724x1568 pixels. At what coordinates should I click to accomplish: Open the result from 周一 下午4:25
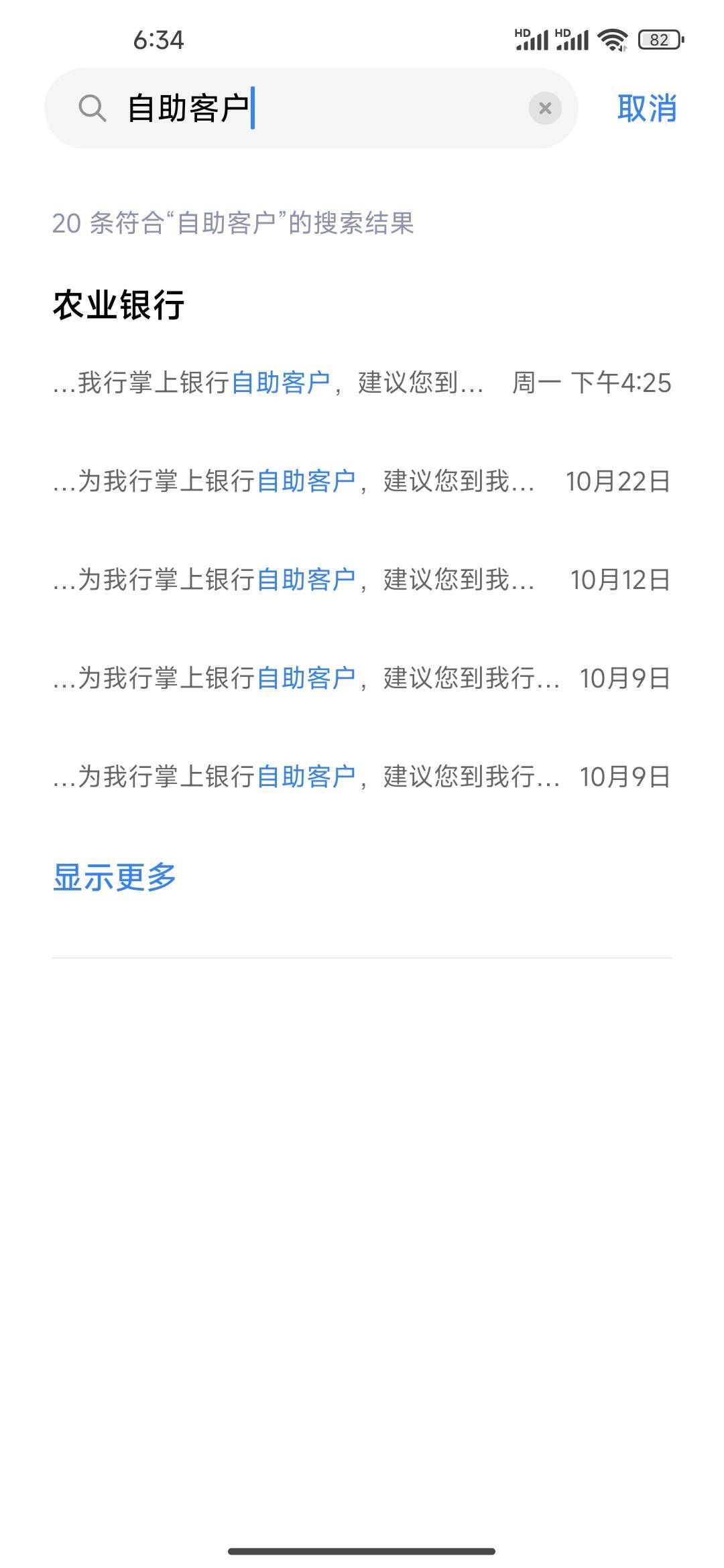pyautogui.click(x=362, y=383)
